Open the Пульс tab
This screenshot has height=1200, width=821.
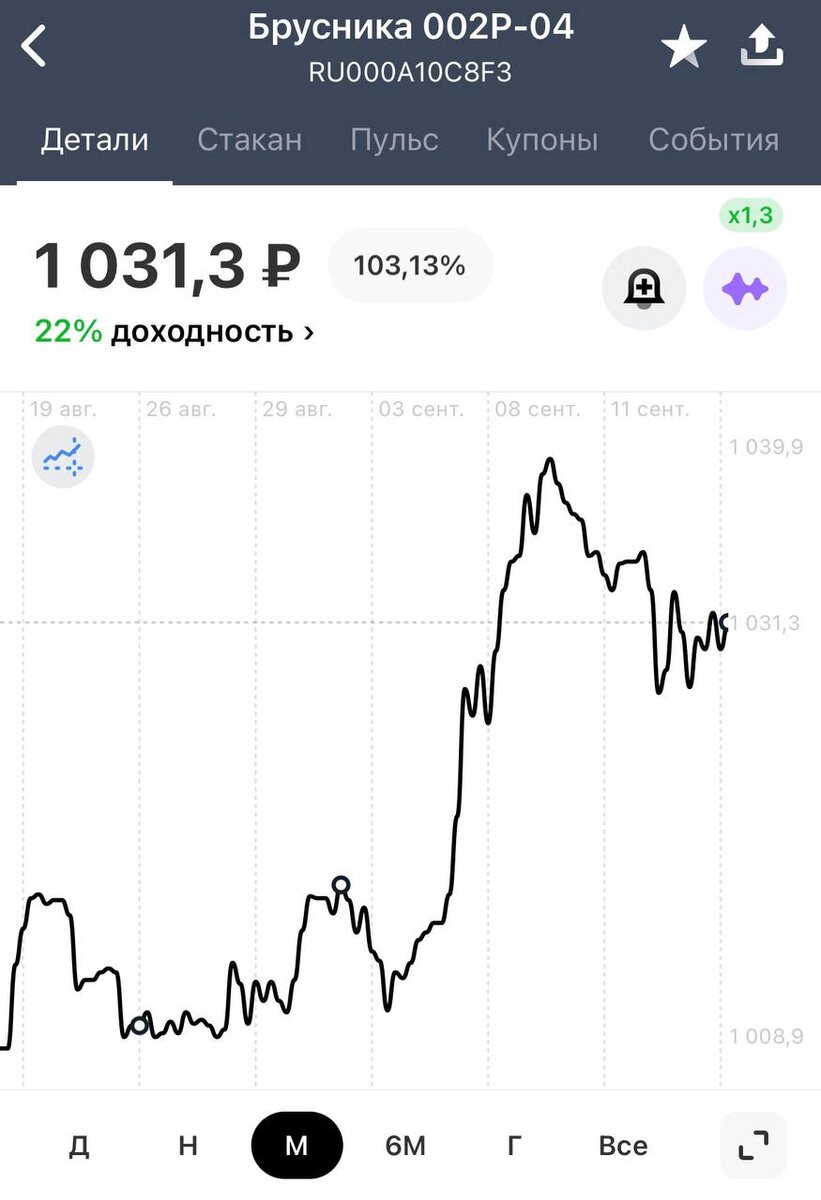coord(394,139)
